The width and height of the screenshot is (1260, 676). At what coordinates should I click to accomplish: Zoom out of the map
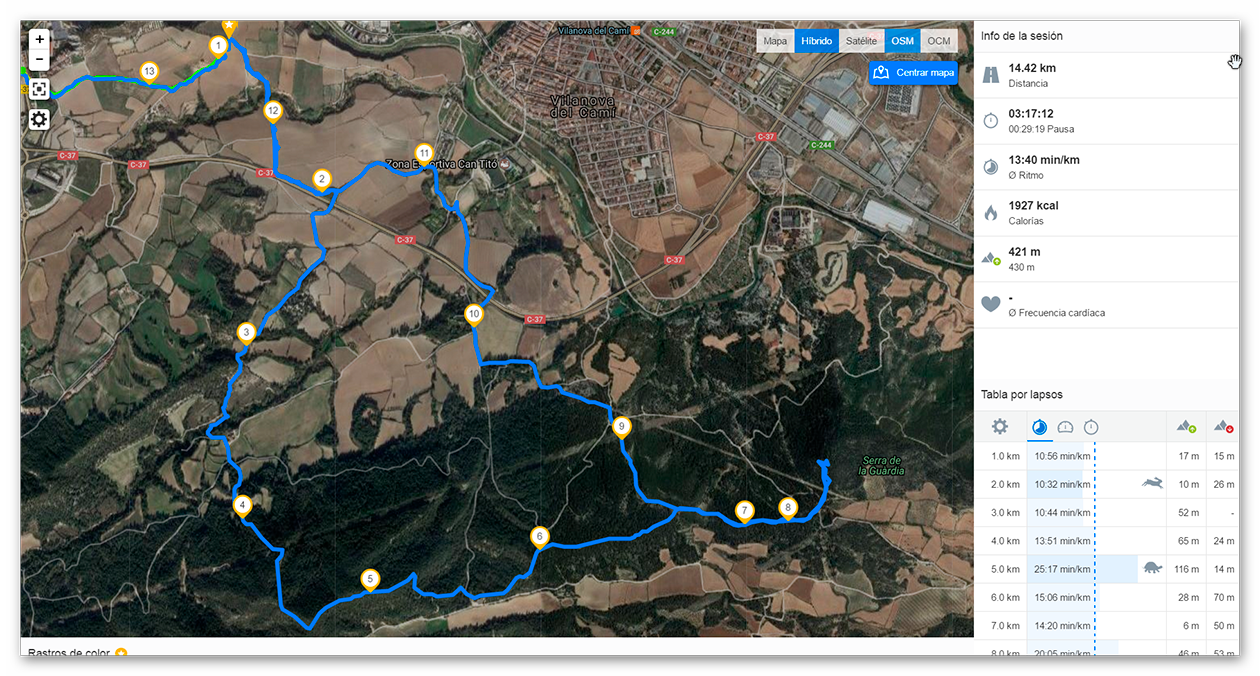pyautogui.click(x=39, y=60)
